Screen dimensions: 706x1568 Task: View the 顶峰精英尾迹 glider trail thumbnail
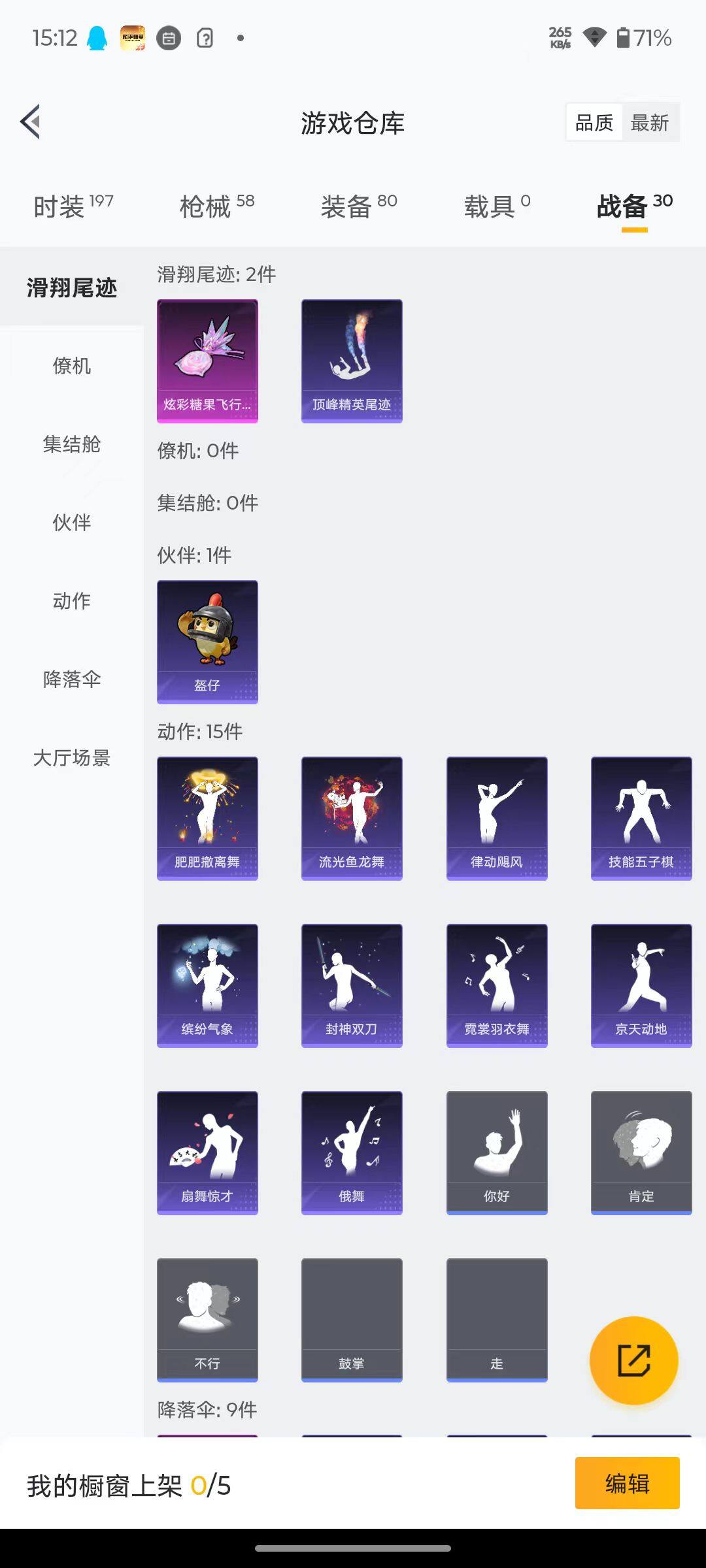pos(352,359)
